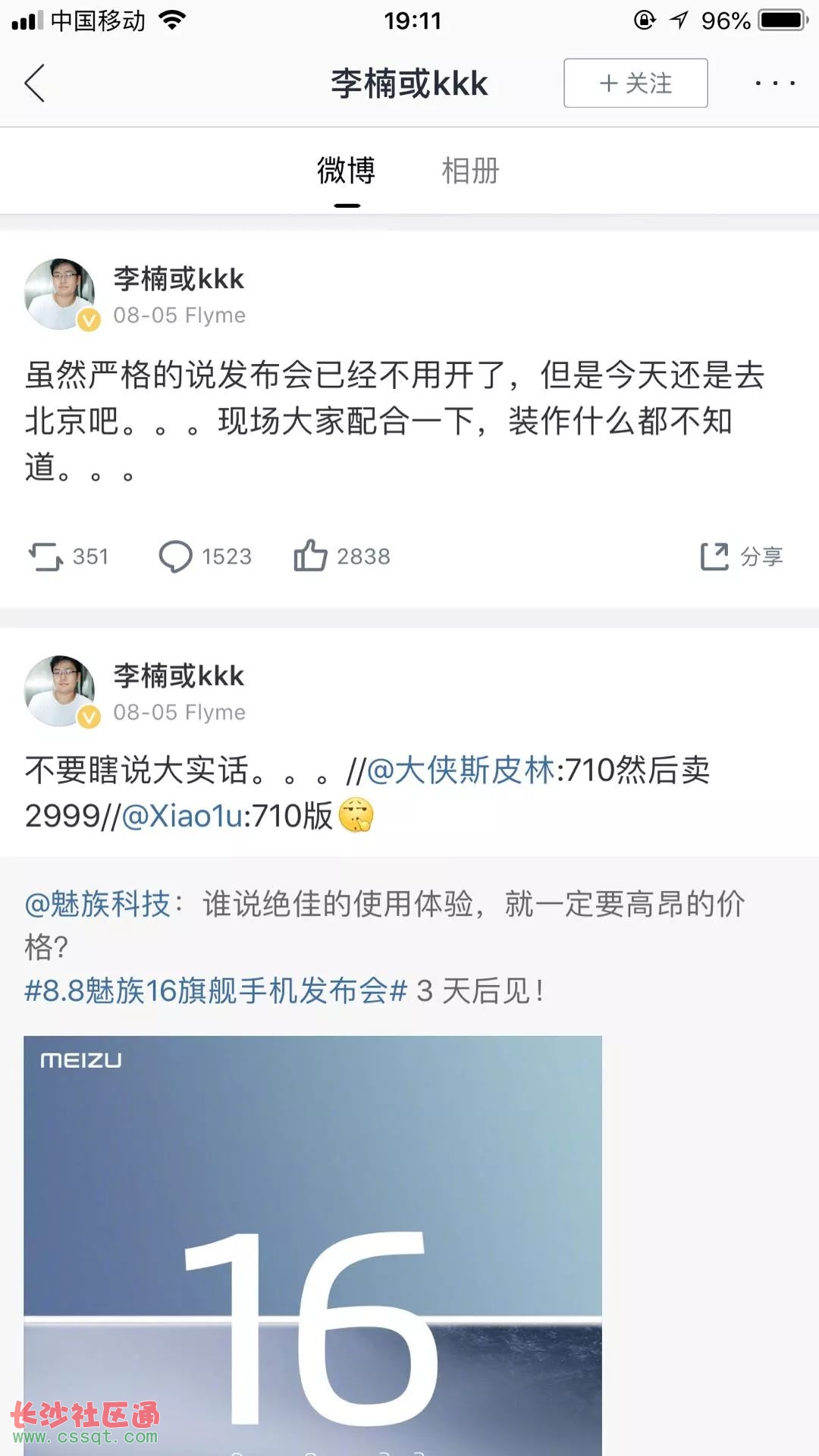Open comments on the 1523-comment post
Screen dimensions: 819x1456
tap(205, 557)
